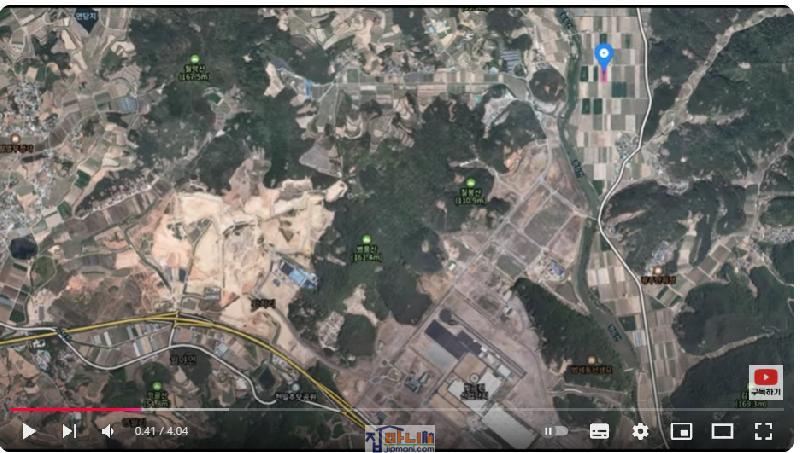Image resolution: width=800 pixels, height=453 pixels.
Task: Play the video
Action: point(29,431)
